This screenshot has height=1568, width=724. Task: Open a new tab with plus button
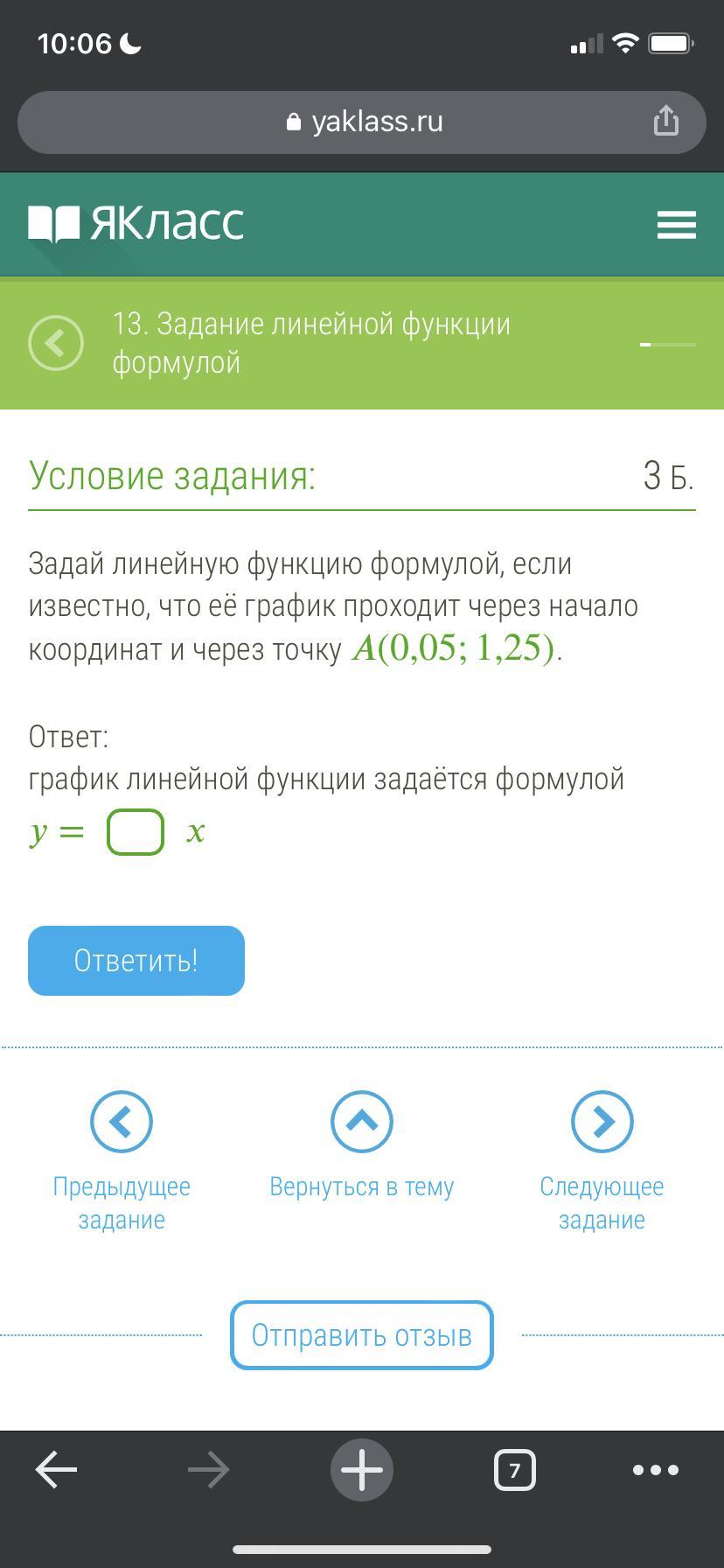[x=362, y=1470]
